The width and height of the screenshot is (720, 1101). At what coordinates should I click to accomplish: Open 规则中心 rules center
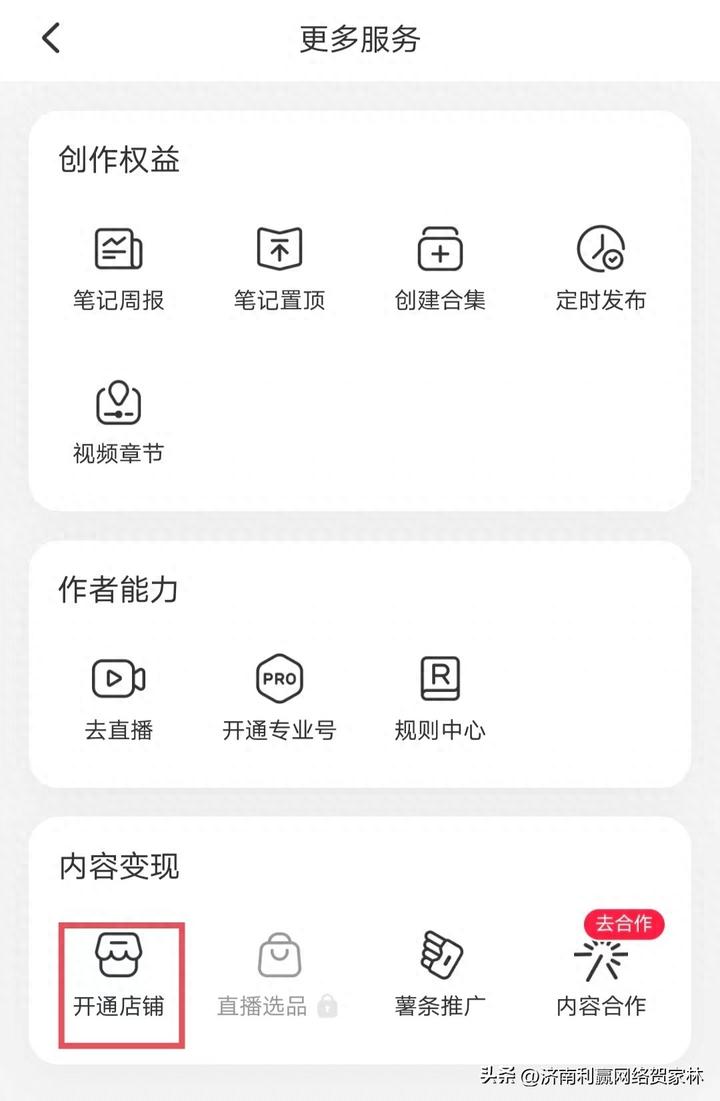pos(440,698)
